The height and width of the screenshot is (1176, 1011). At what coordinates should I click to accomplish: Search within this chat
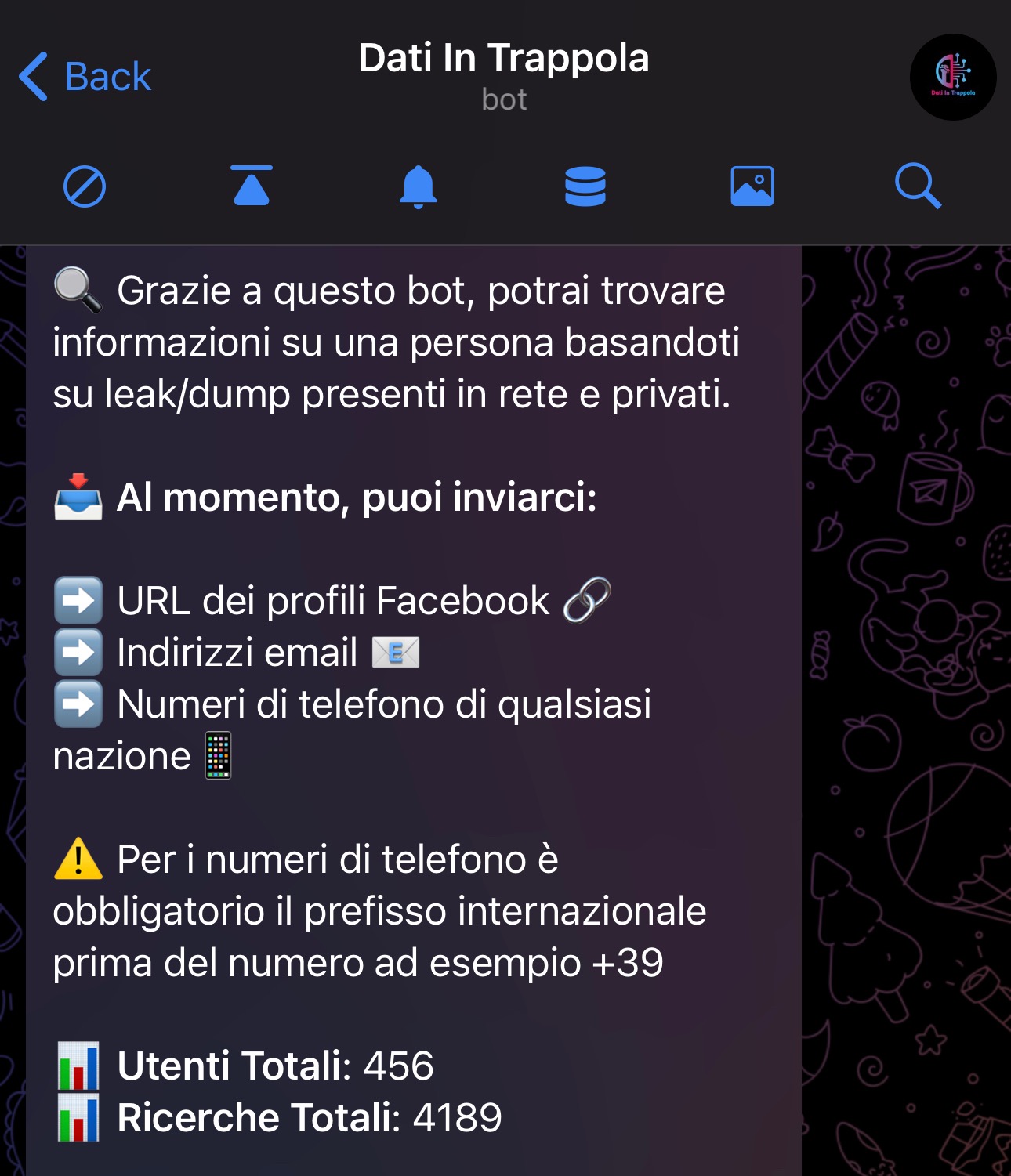(918, 186)
